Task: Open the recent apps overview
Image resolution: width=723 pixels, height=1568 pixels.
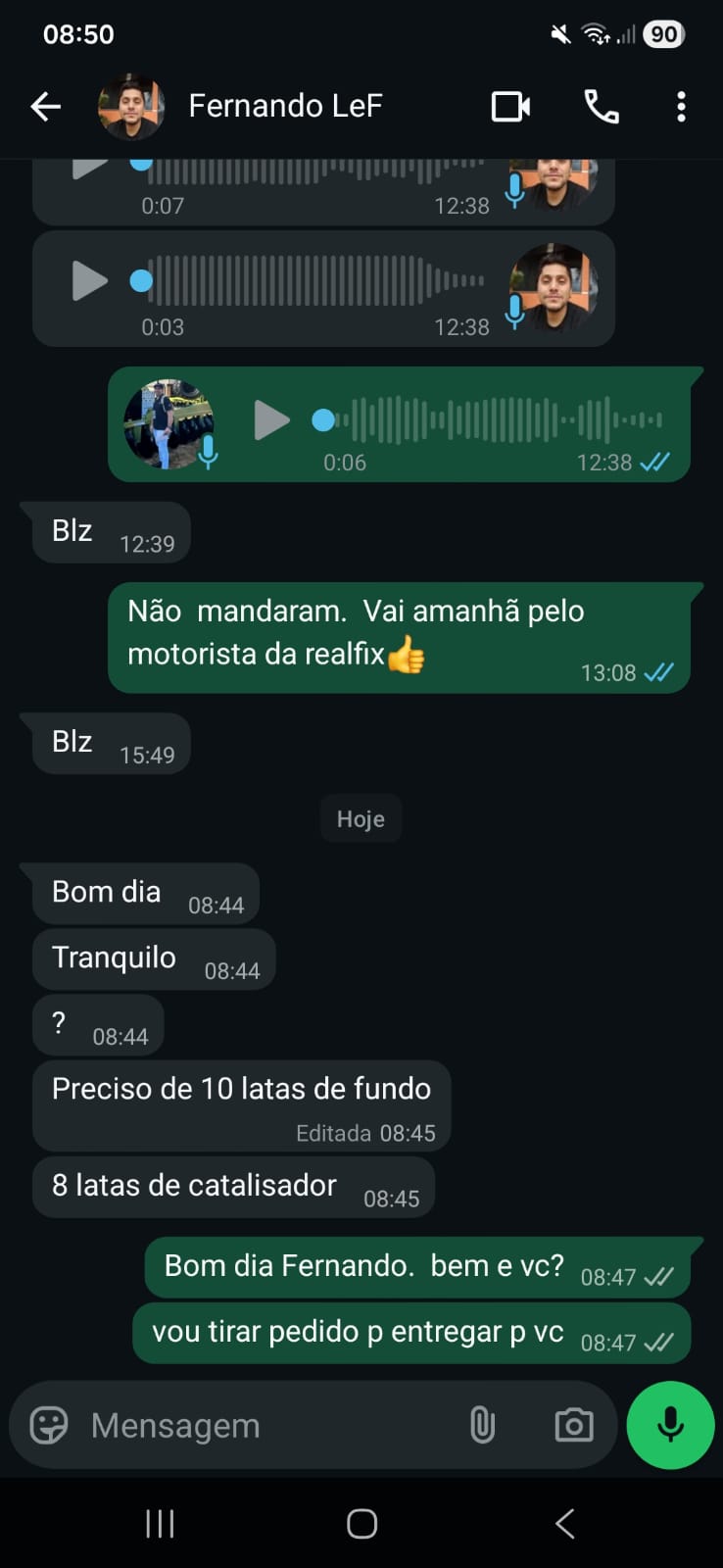Action: pos(160,1523)
